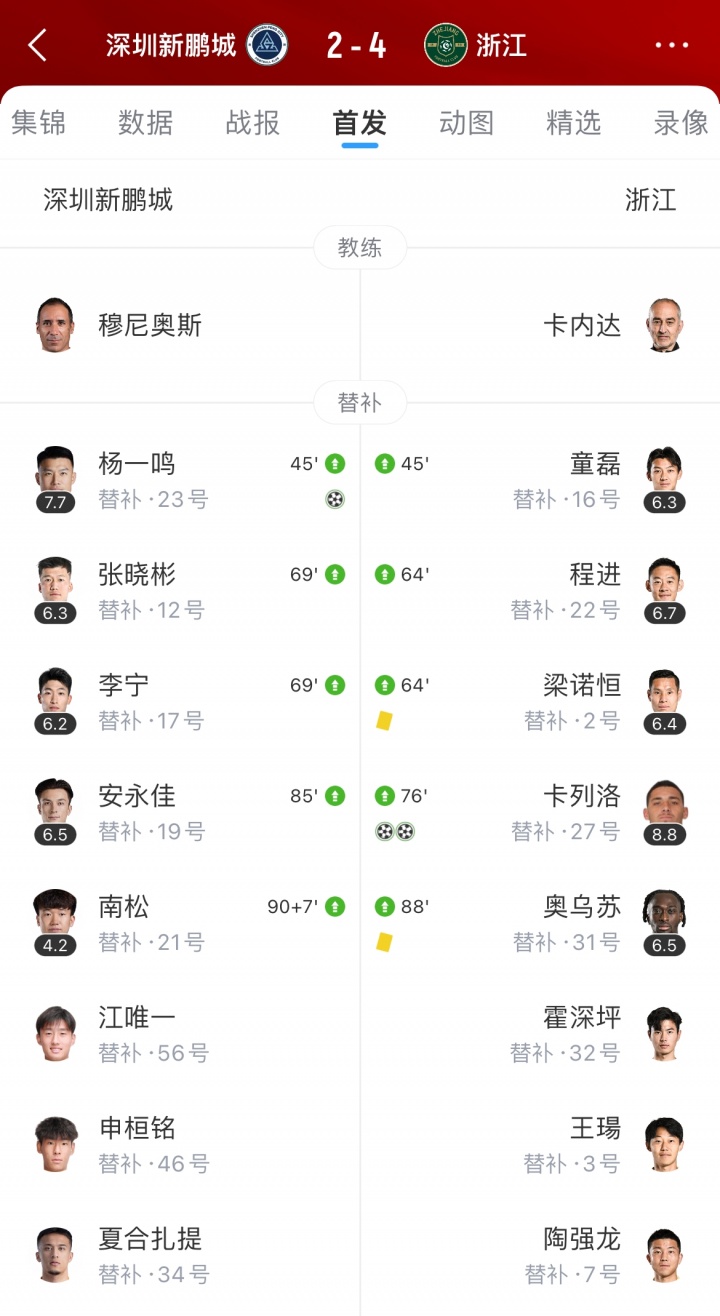720x1316 pixels.
Task: Open substitute 南松's profile
Action: (124, 907)
